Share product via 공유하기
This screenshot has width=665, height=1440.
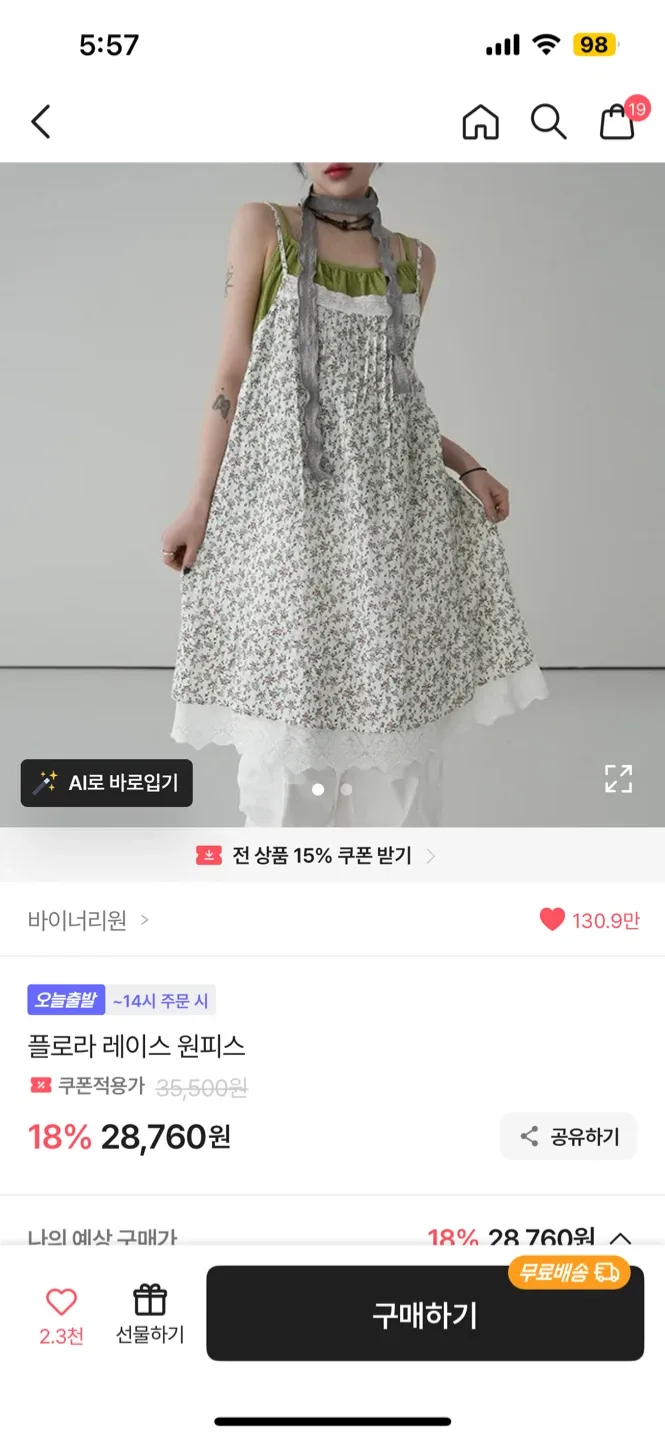pyautogui.click(x=569, y=1136)
